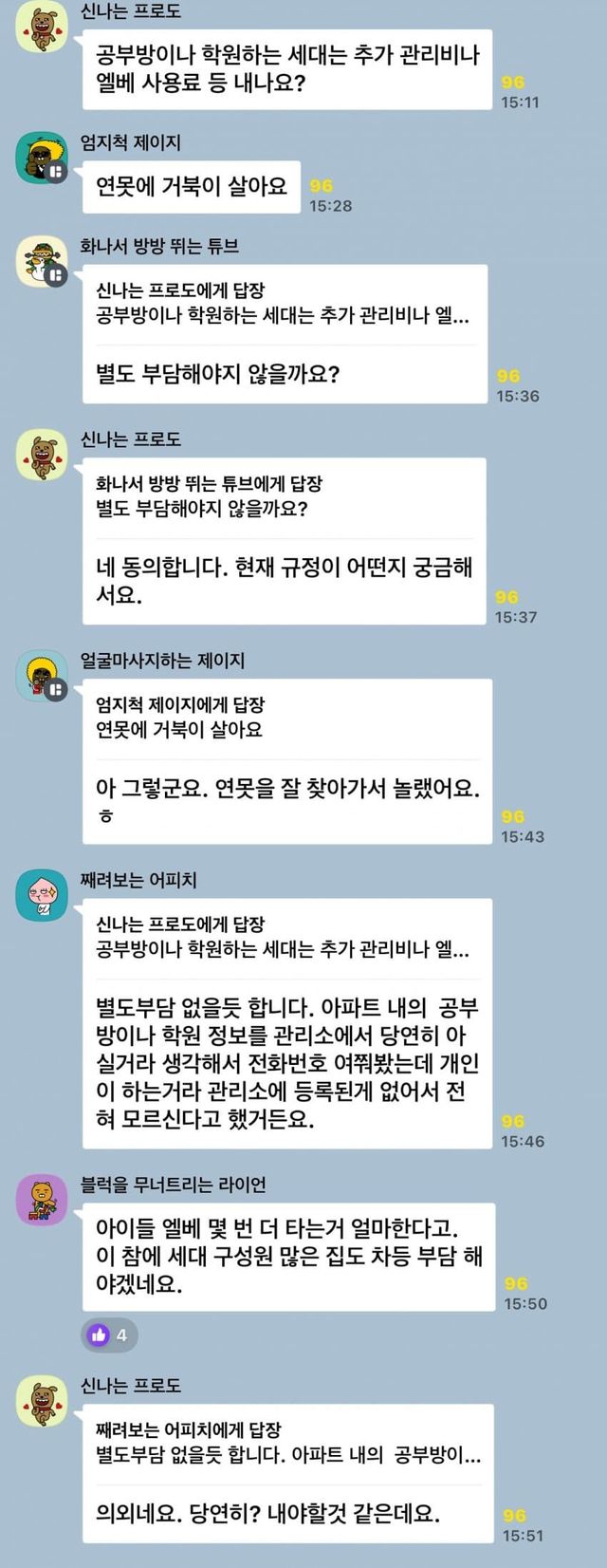Tap the thumbs-up reaction with 4 likes
The width and height of the screenshot is (607, 1568).
click(109, 1335)
